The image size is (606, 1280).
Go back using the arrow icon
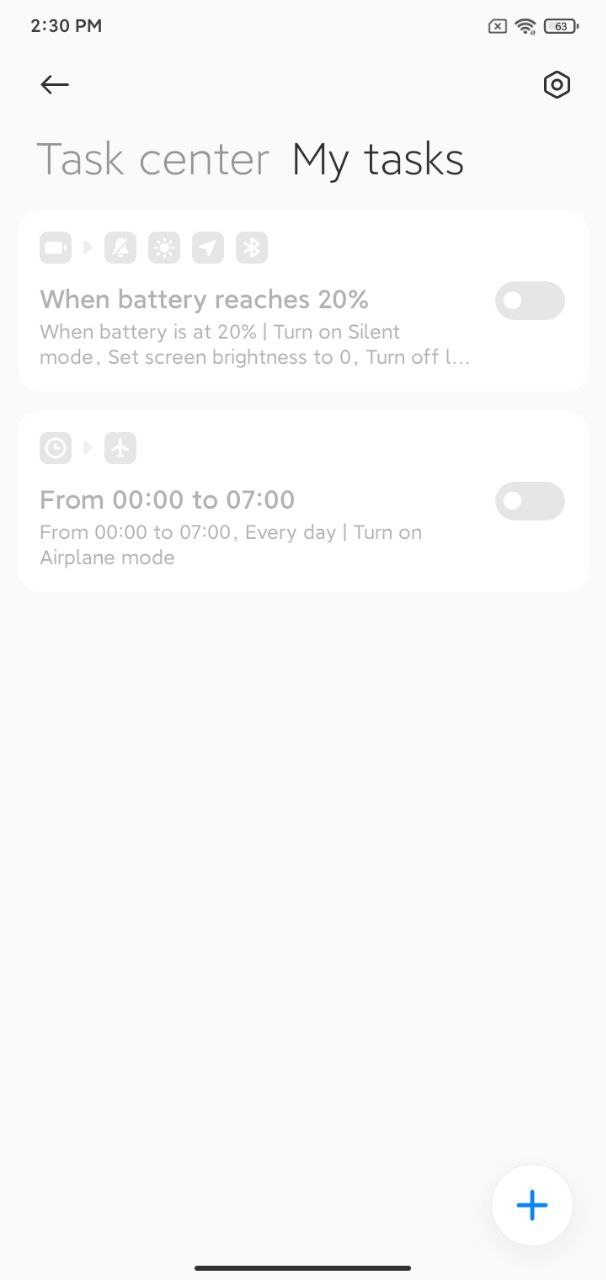55,85
